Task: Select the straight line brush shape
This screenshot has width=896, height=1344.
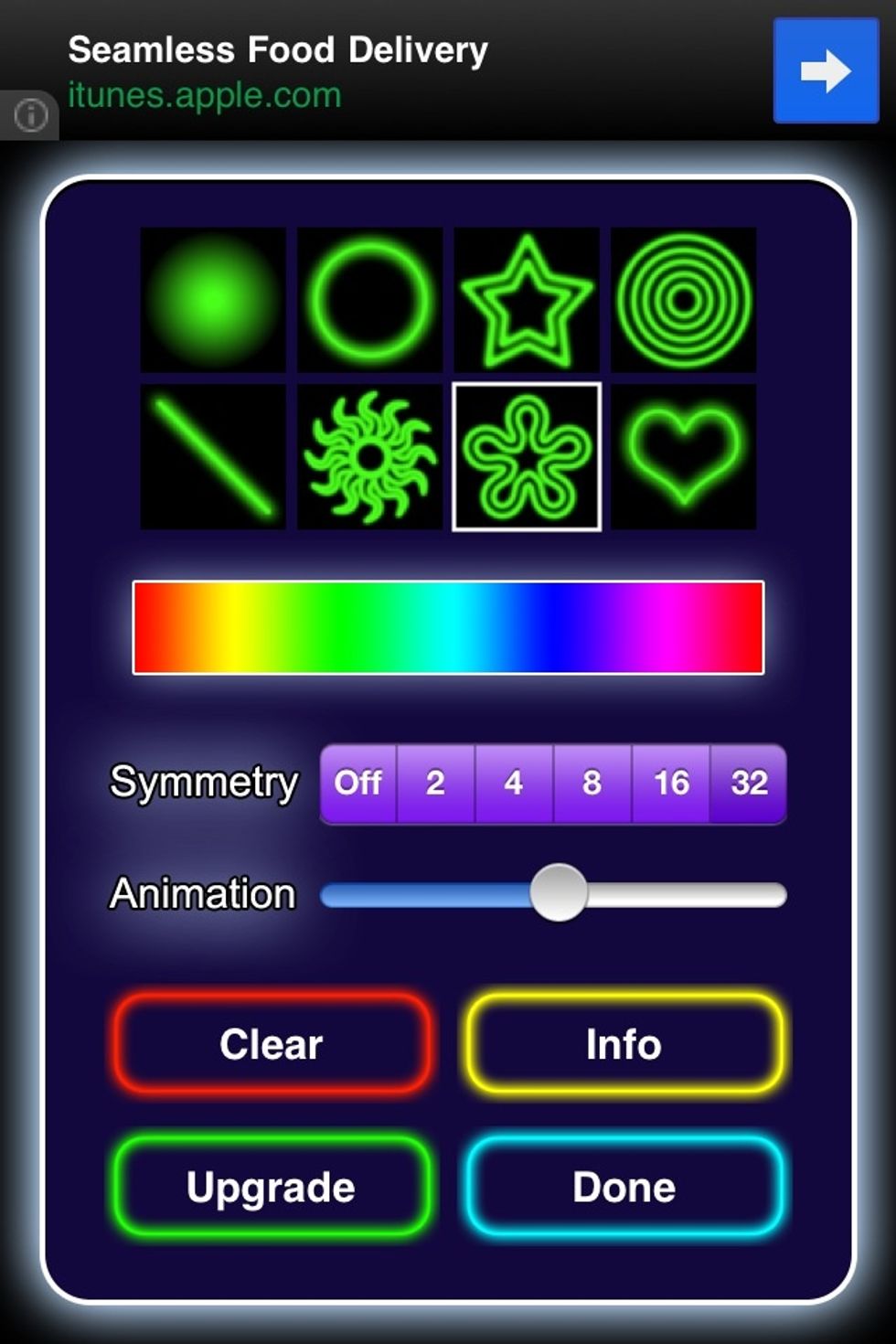Action: [212, 457]
